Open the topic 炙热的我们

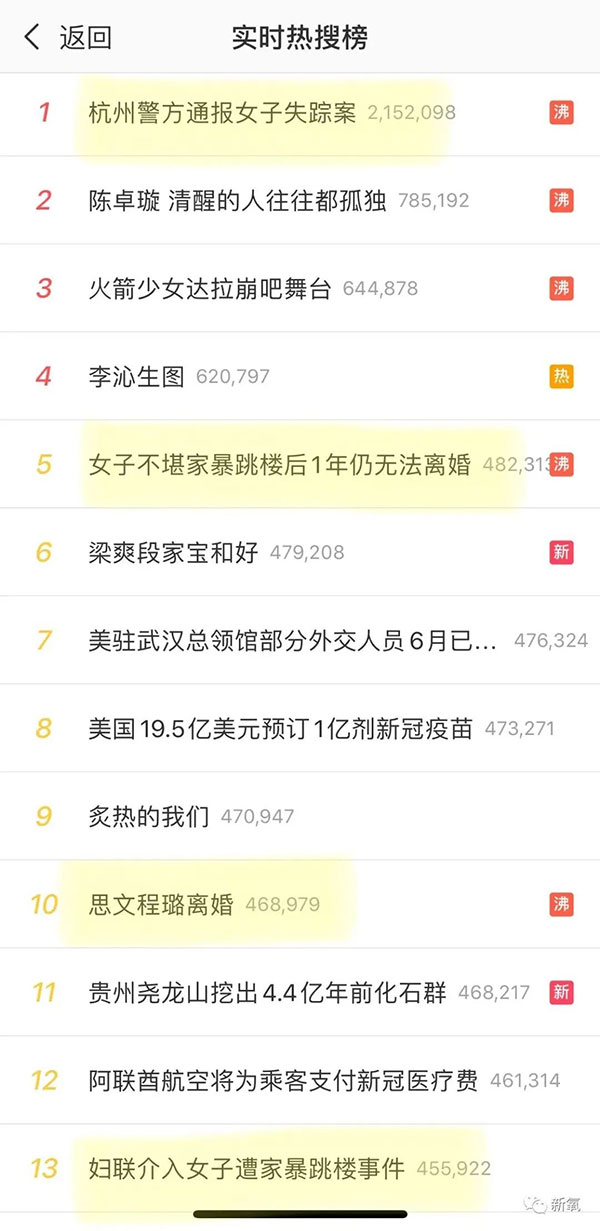coord(149,816)
